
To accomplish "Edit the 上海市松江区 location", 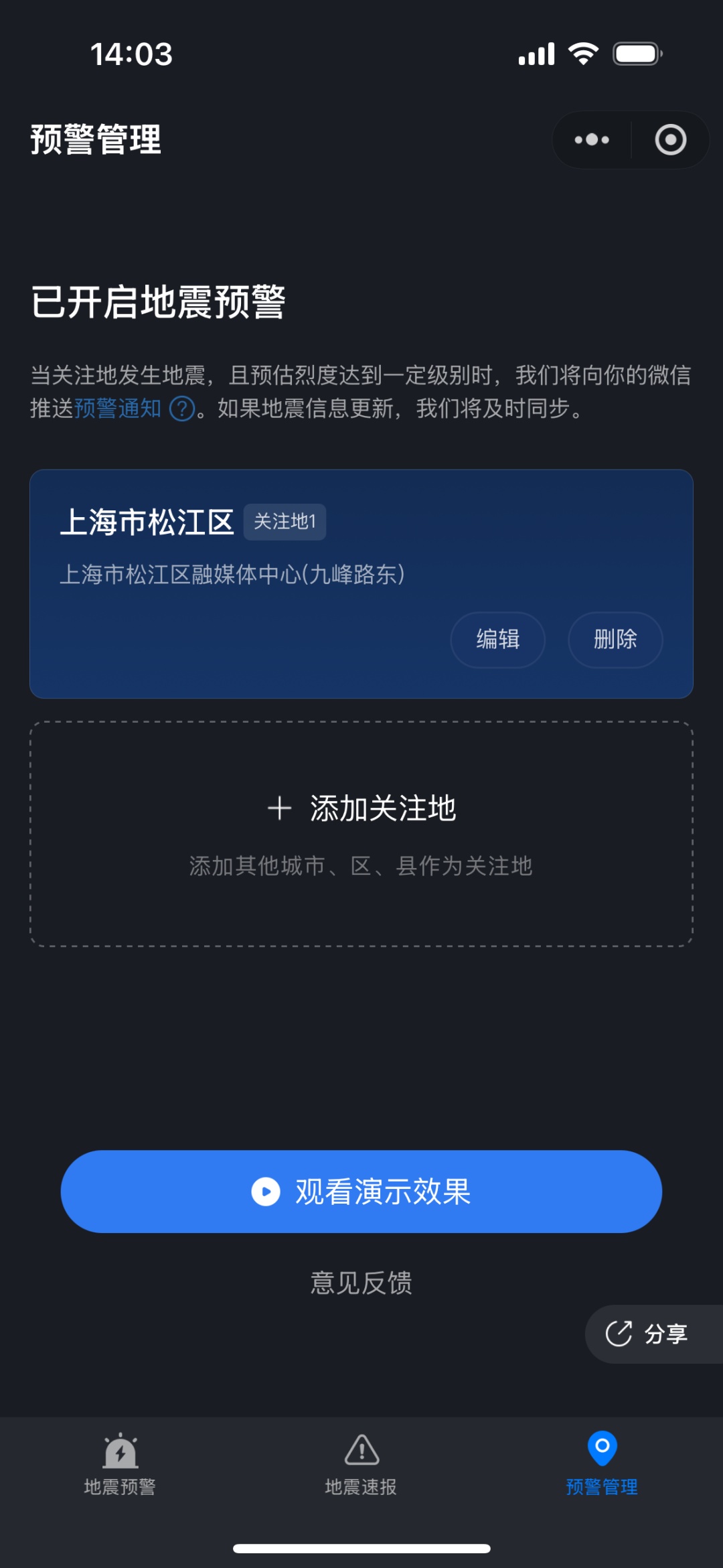I will [x=498, y=640].
